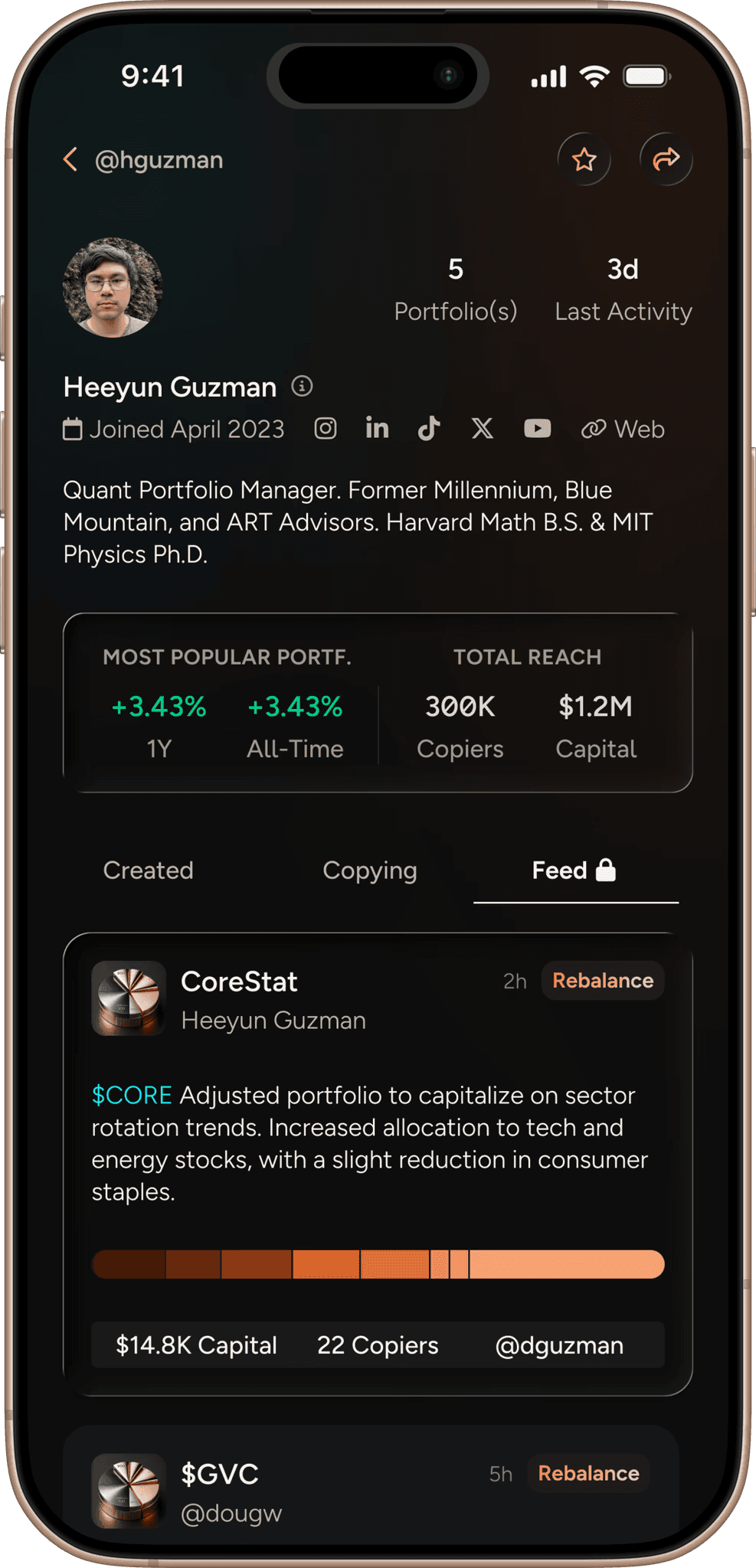Visit the @dguzman profile link

tap(561, 1345)
